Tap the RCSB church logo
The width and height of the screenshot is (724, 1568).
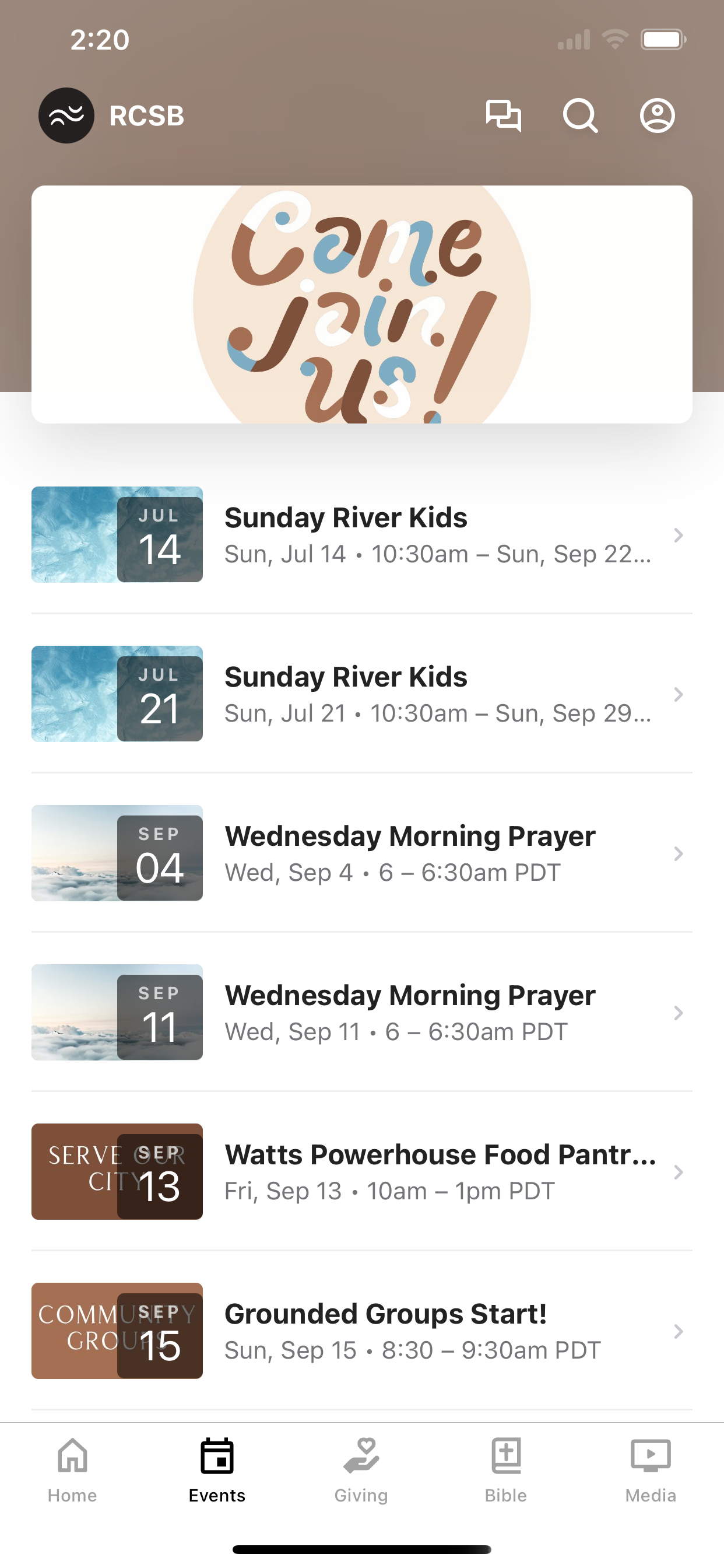66,116
